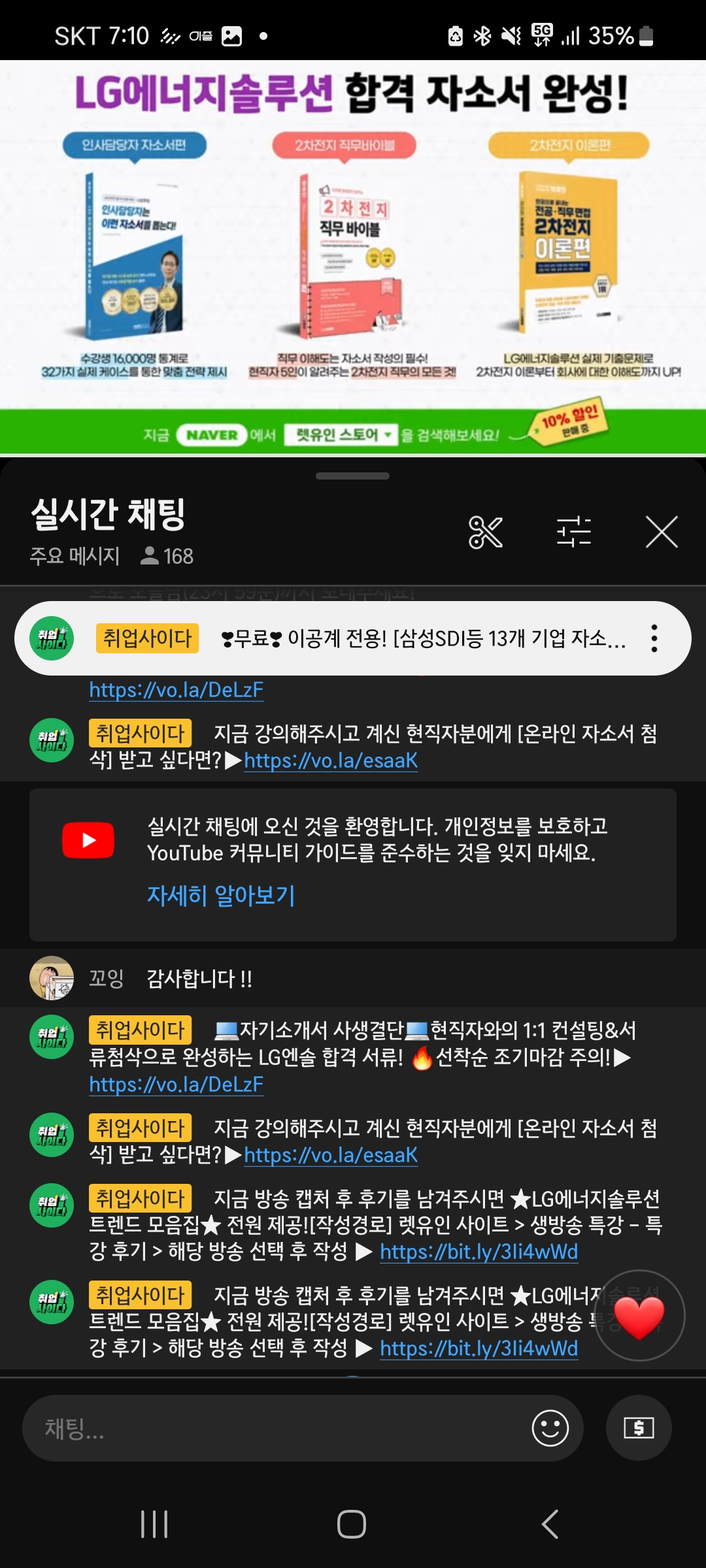Open the emoji picker
The height and width of the screenshot is (1568, 706).
(550, 1429)
